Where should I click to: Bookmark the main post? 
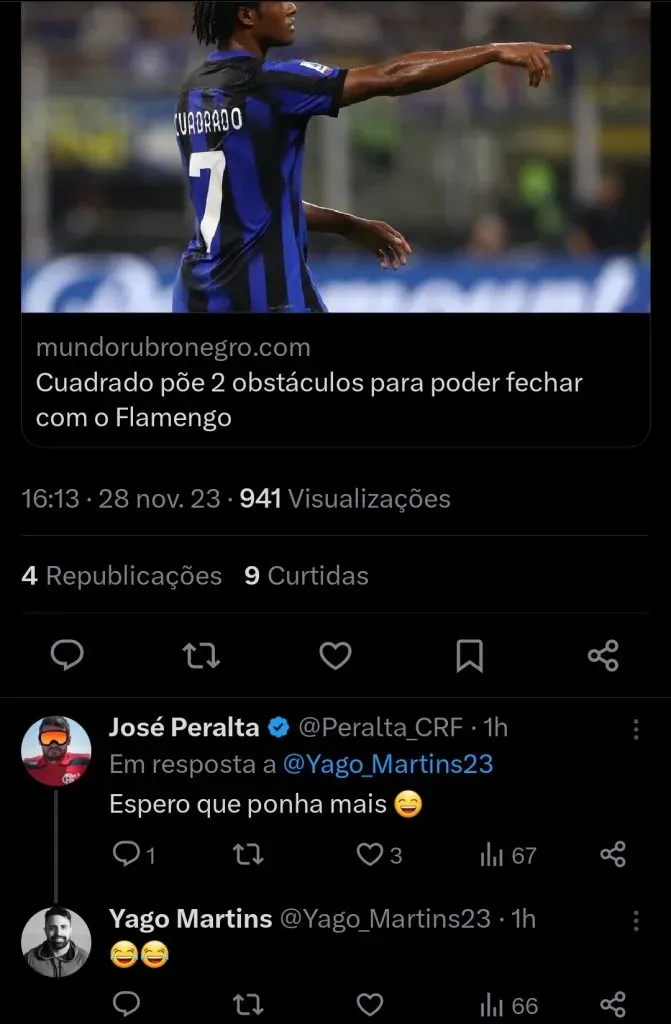[469, 656]
